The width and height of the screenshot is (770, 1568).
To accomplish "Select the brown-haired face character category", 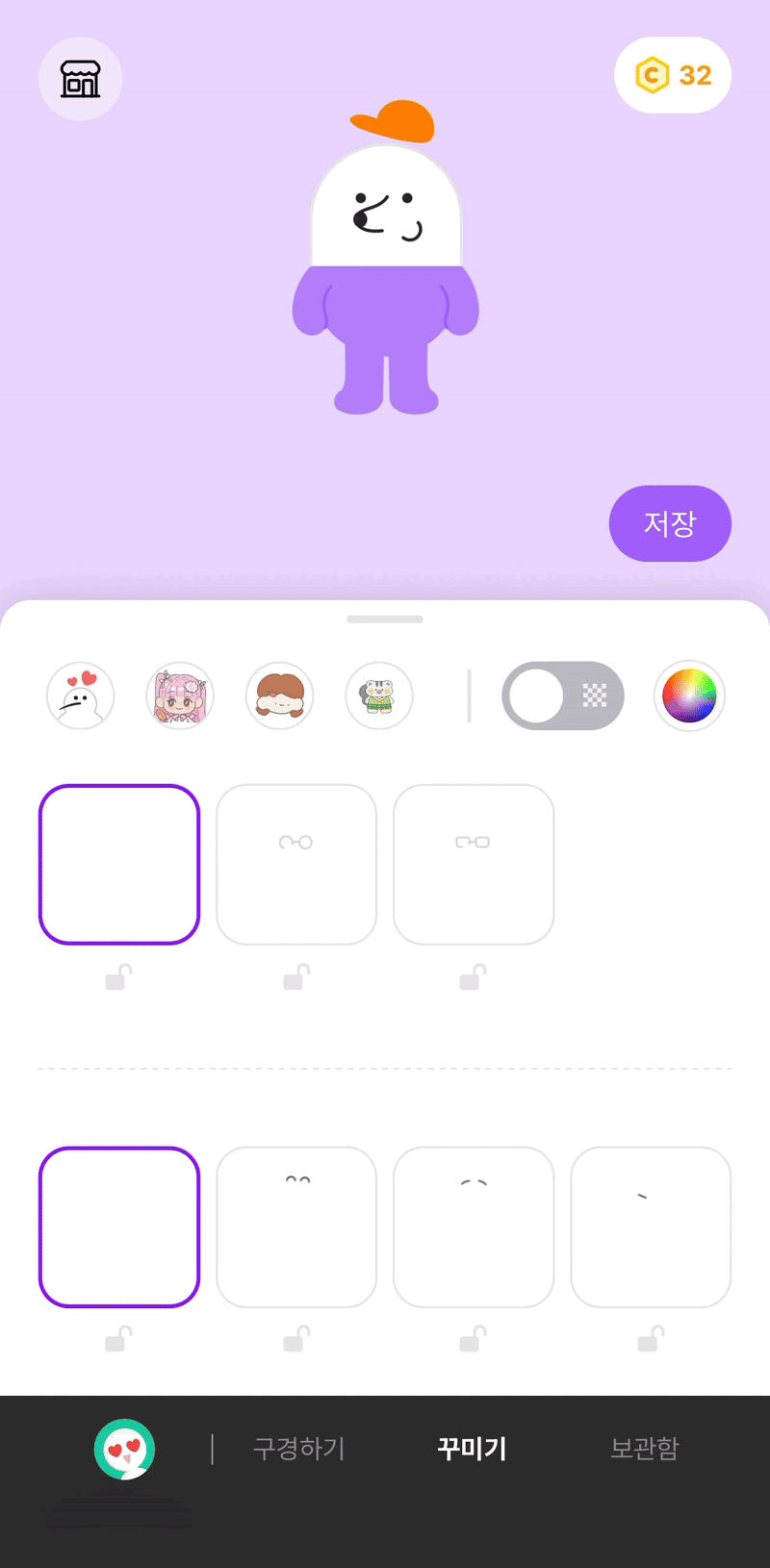I will pyautogui.click(x=280, y=695).
